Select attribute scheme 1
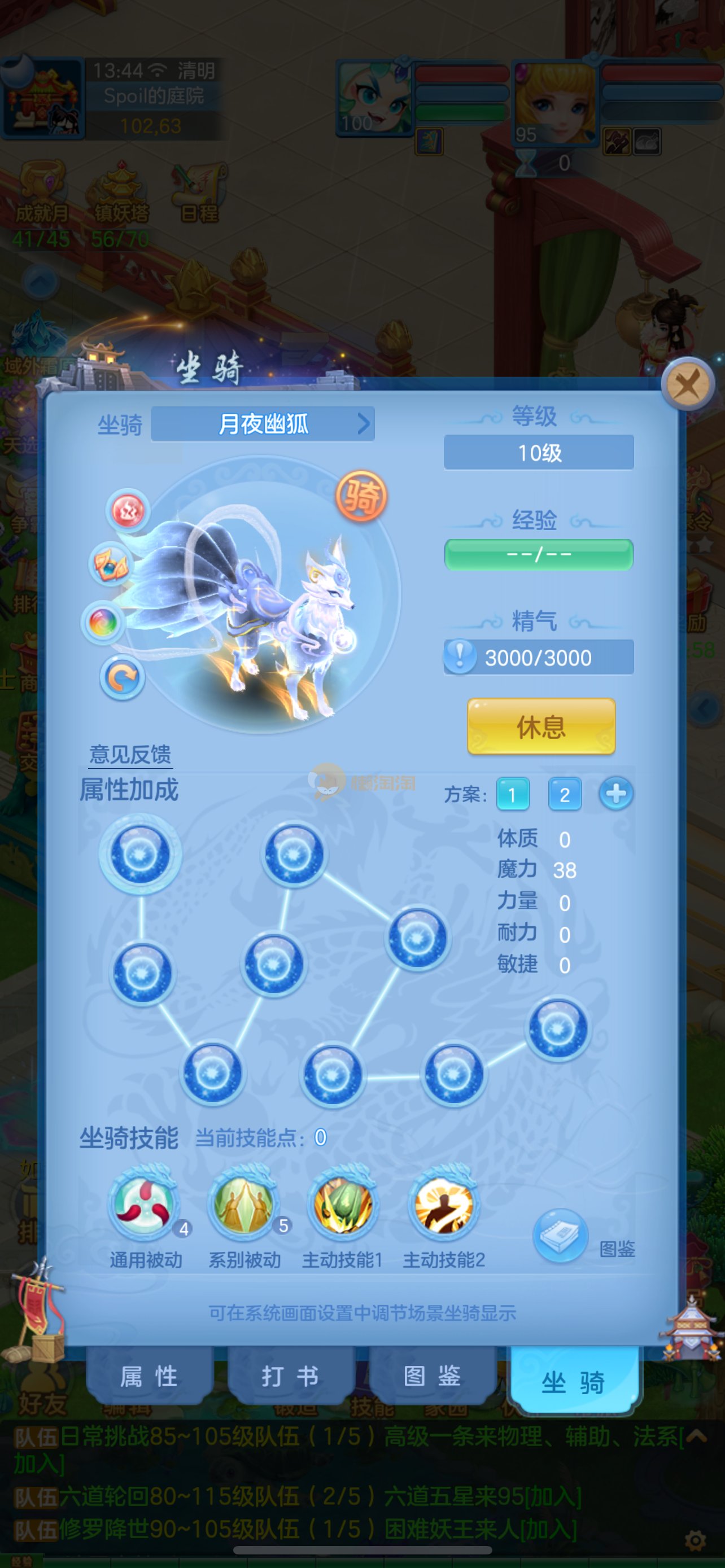Image resolution: width=725 pixels, height=1568 pixels. coord(512,794)
